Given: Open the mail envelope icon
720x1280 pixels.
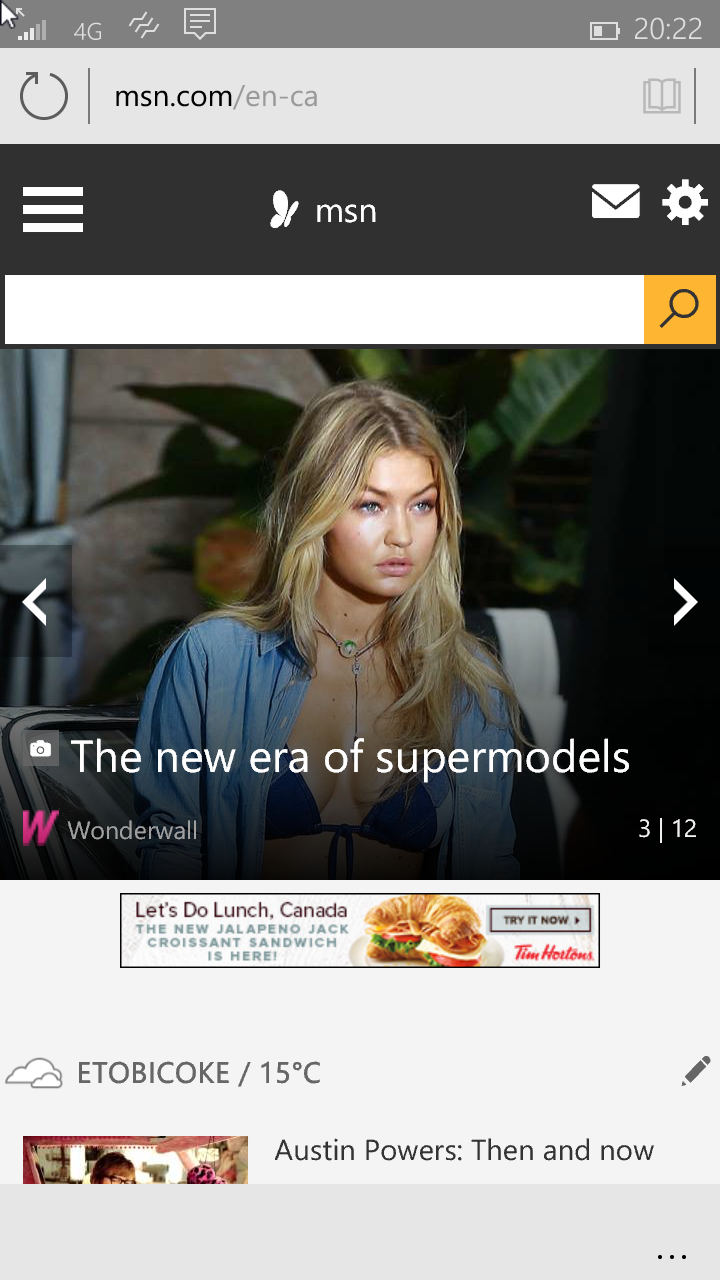Looking at the screenshot, I should pos(615,201).
